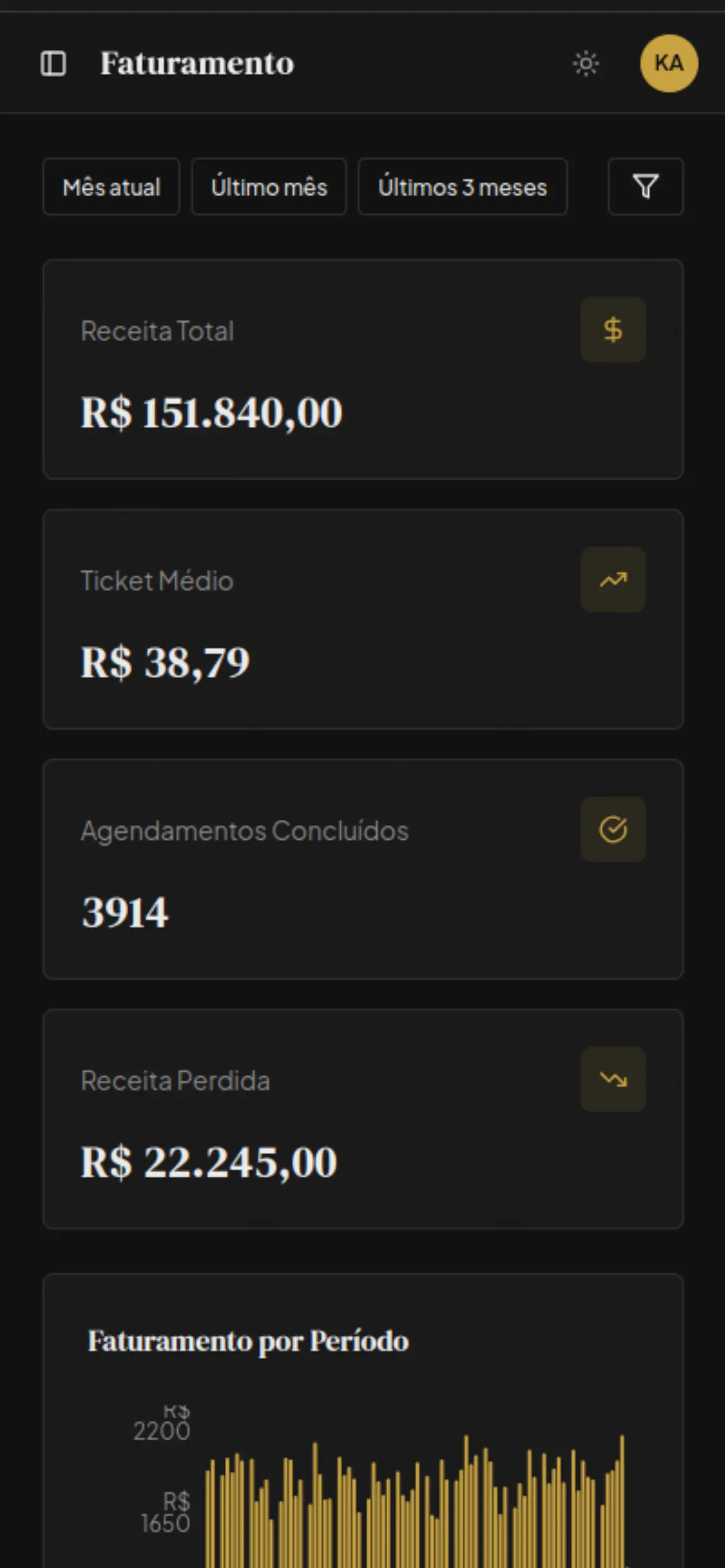This screenshot has width=725, height=1568.
Task: Select the trending-up icon on Ticket Médio
Action: click(613, 579)
